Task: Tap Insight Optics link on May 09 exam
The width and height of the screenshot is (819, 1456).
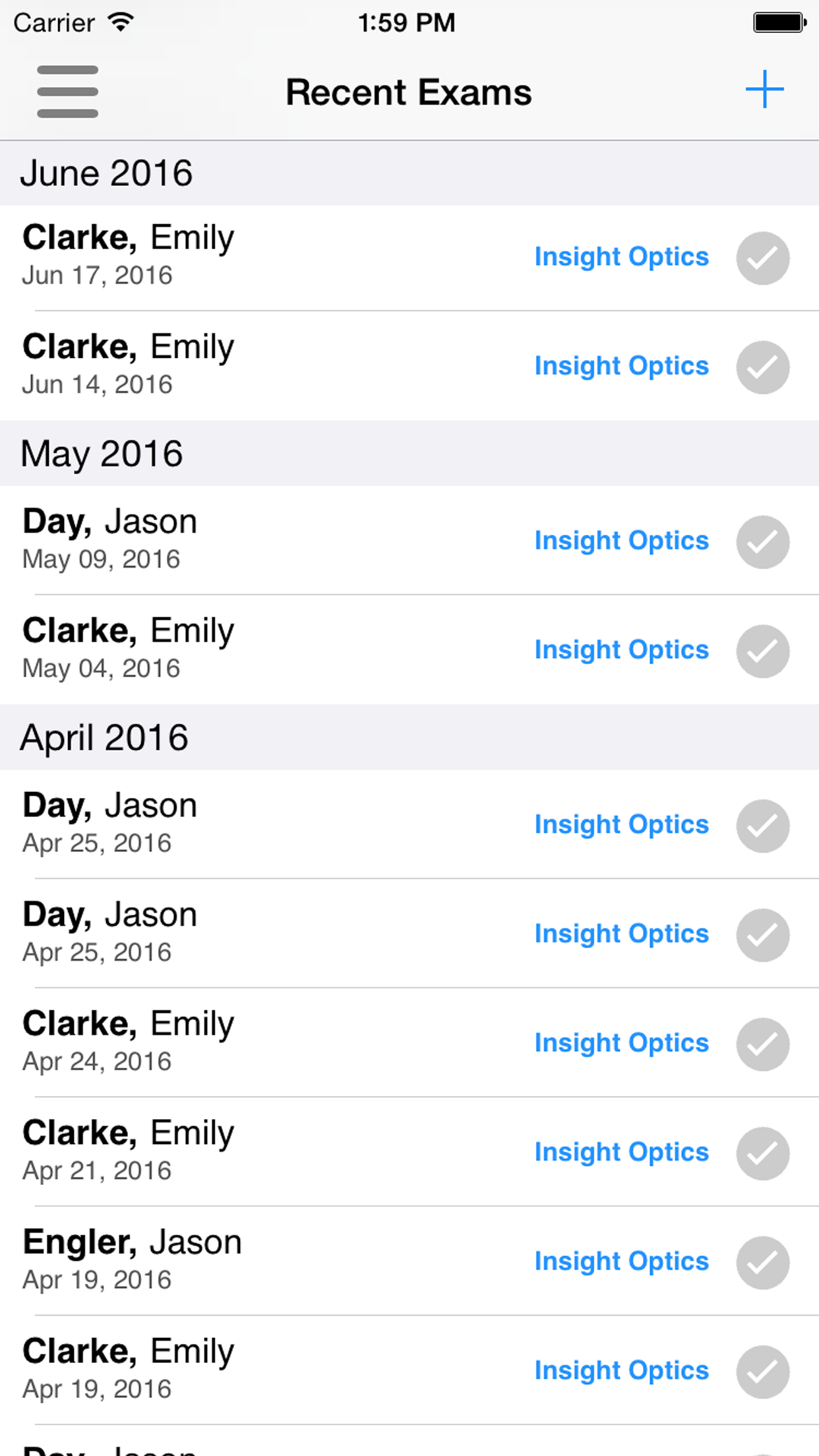Action: (621, 541)
